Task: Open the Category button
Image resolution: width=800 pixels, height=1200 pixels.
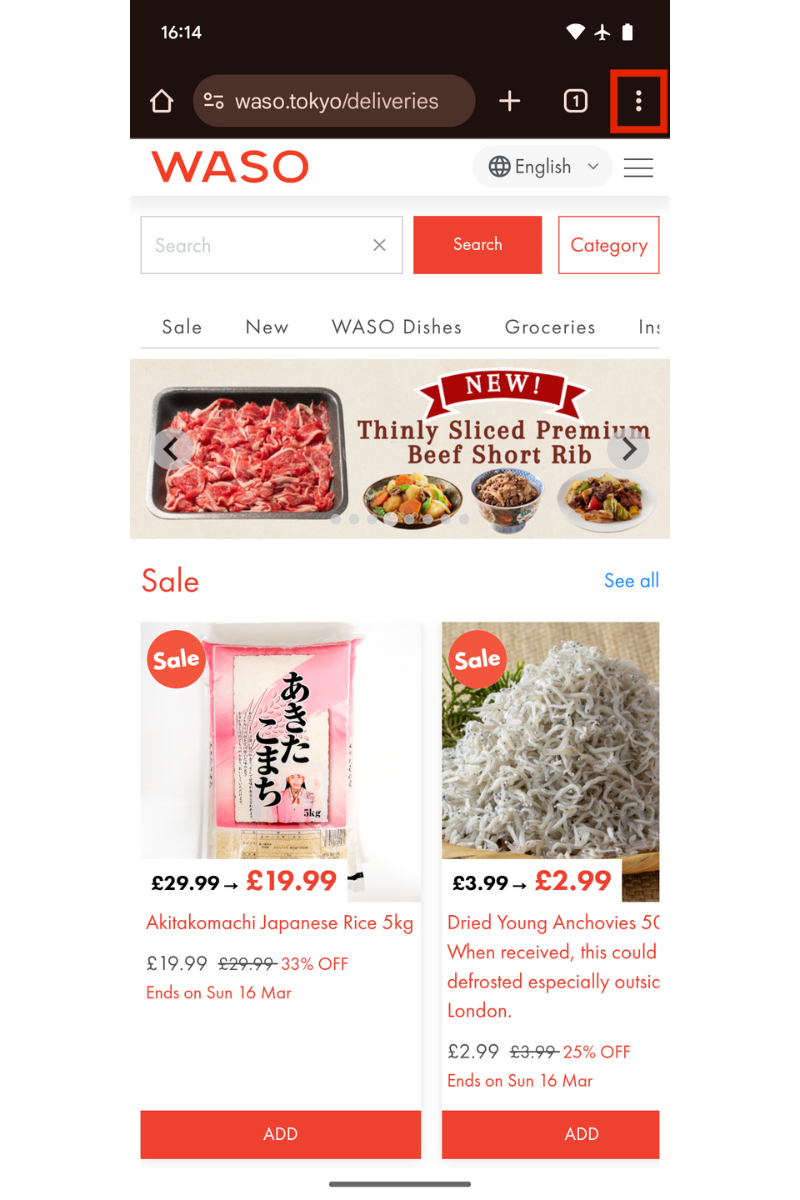Action: (x=608, y=245)
